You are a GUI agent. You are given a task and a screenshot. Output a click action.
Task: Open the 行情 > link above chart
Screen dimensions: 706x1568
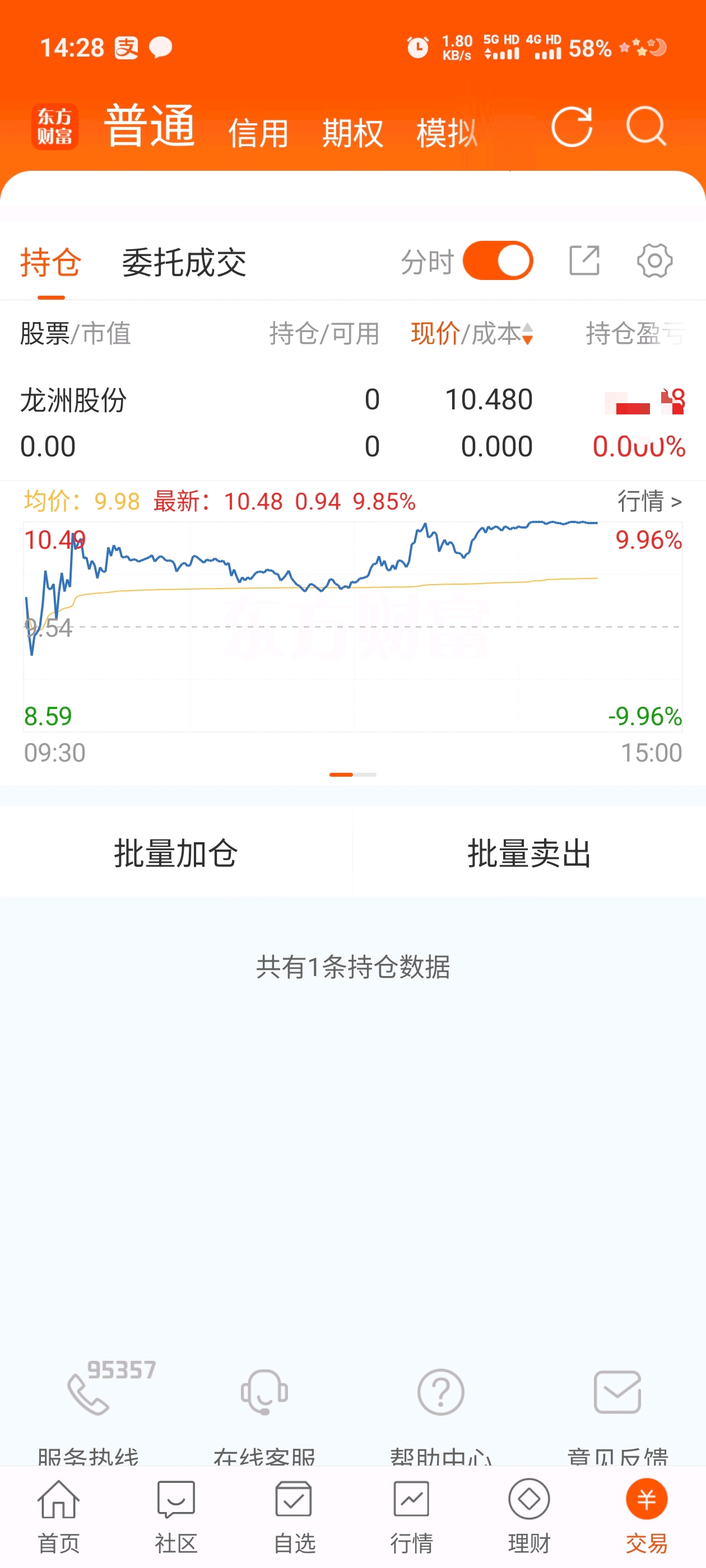click(649, 502)
